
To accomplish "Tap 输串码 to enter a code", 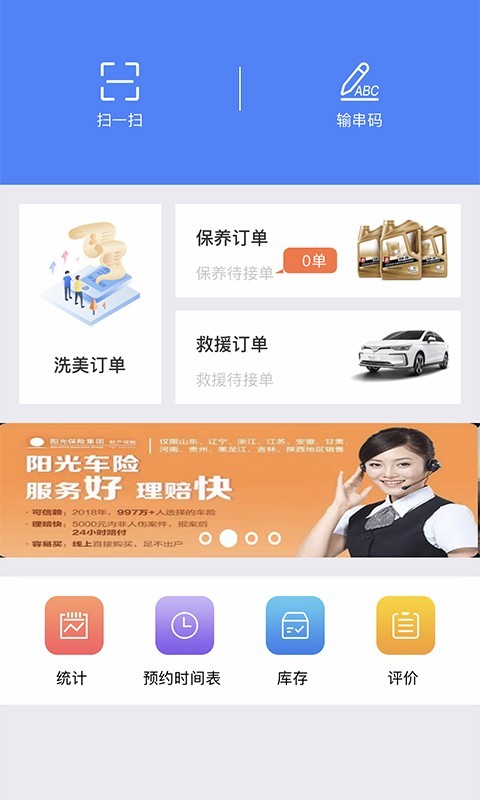I will (359, 94).
